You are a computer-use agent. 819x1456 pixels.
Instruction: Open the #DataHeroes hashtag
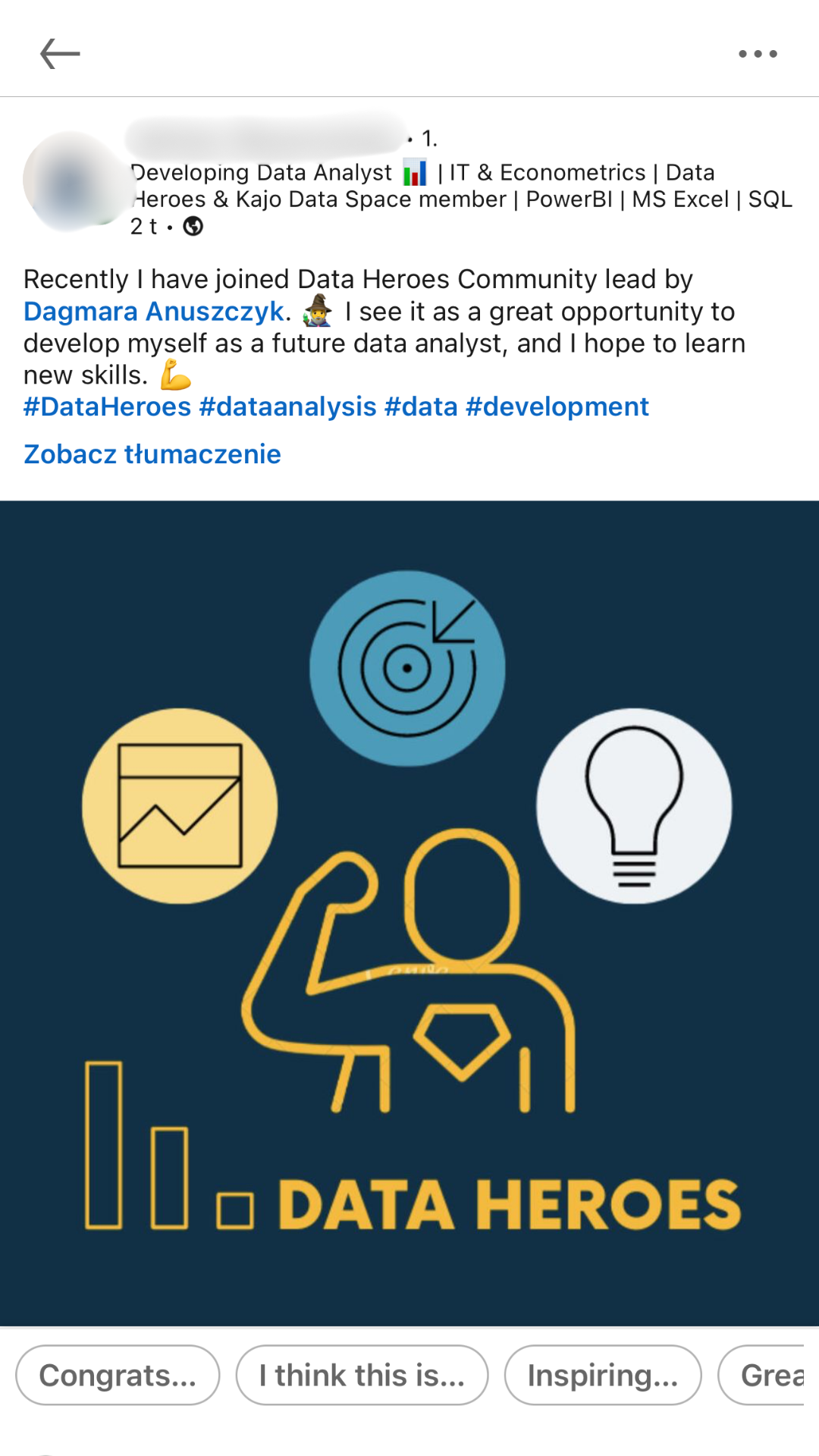pos(107,407)
